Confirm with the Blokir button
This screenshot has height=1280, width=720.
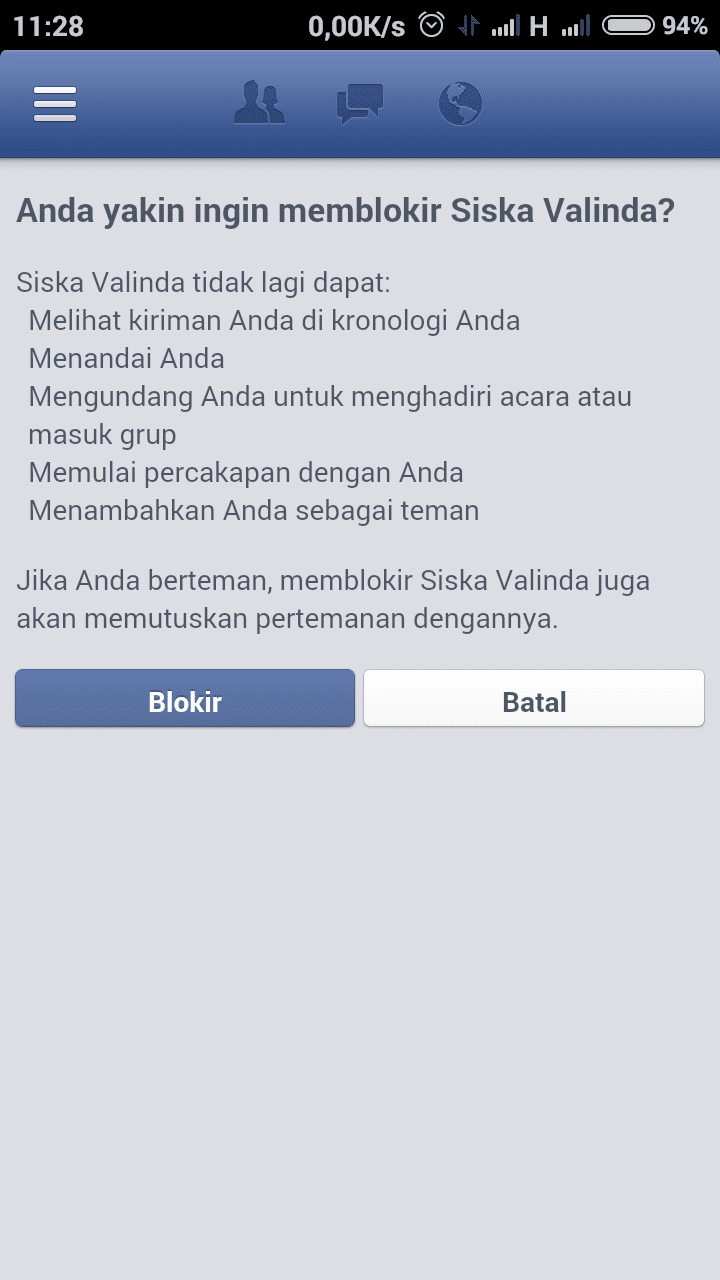point(185,699)
